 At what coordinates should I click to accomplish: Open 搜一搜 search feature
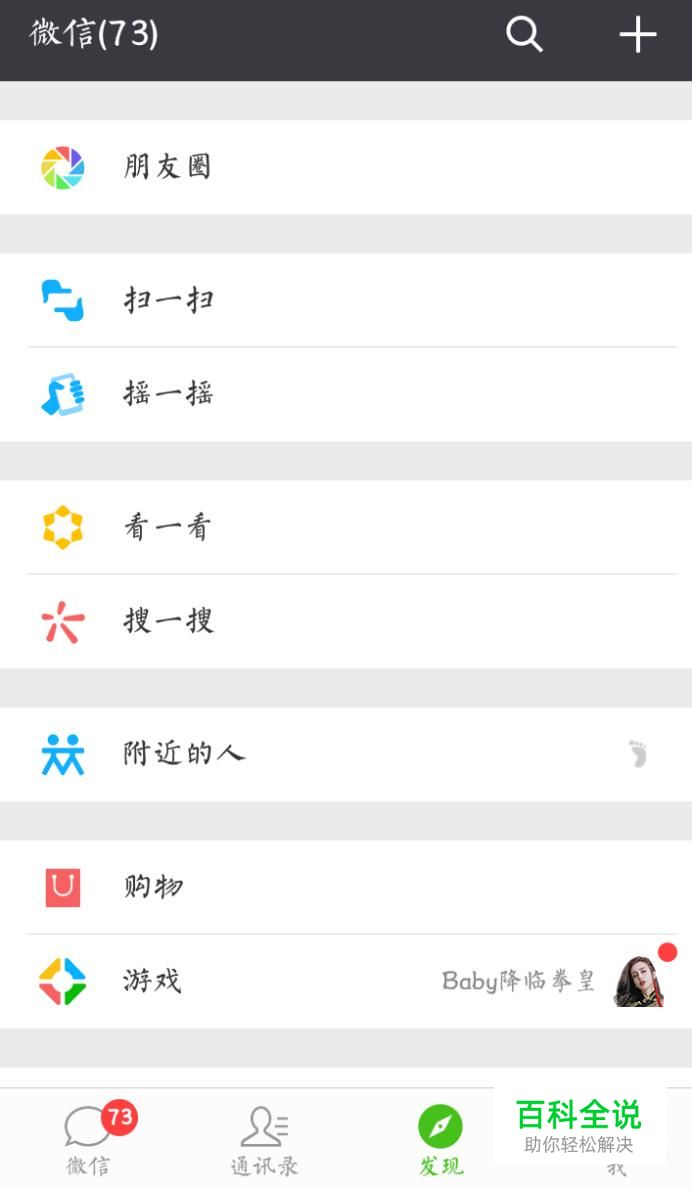click(346, 621)
